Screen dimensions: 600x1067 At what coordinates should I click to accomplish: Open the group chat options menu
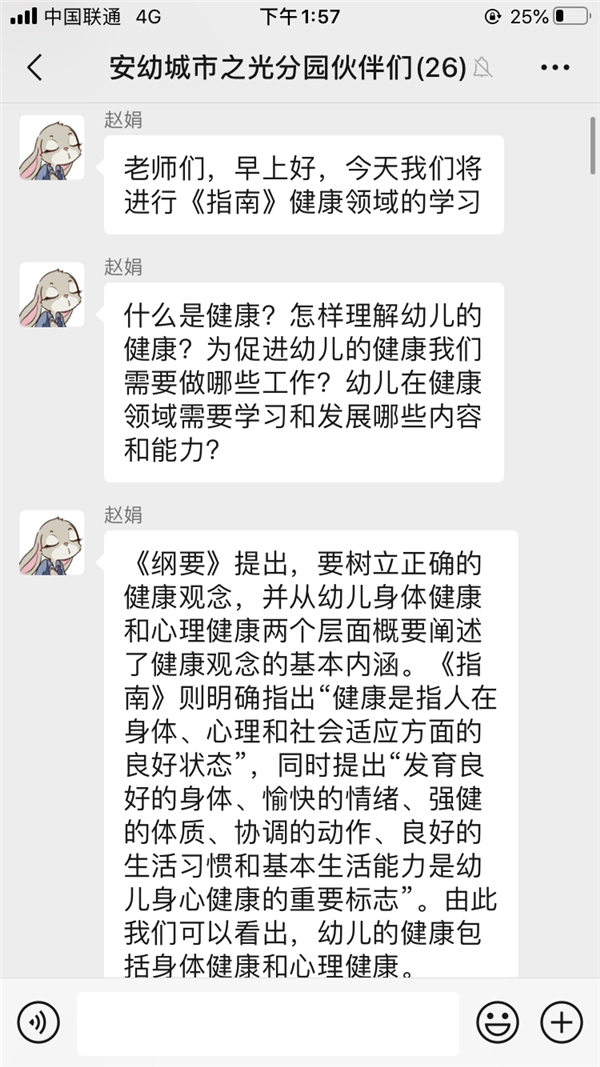554,68
